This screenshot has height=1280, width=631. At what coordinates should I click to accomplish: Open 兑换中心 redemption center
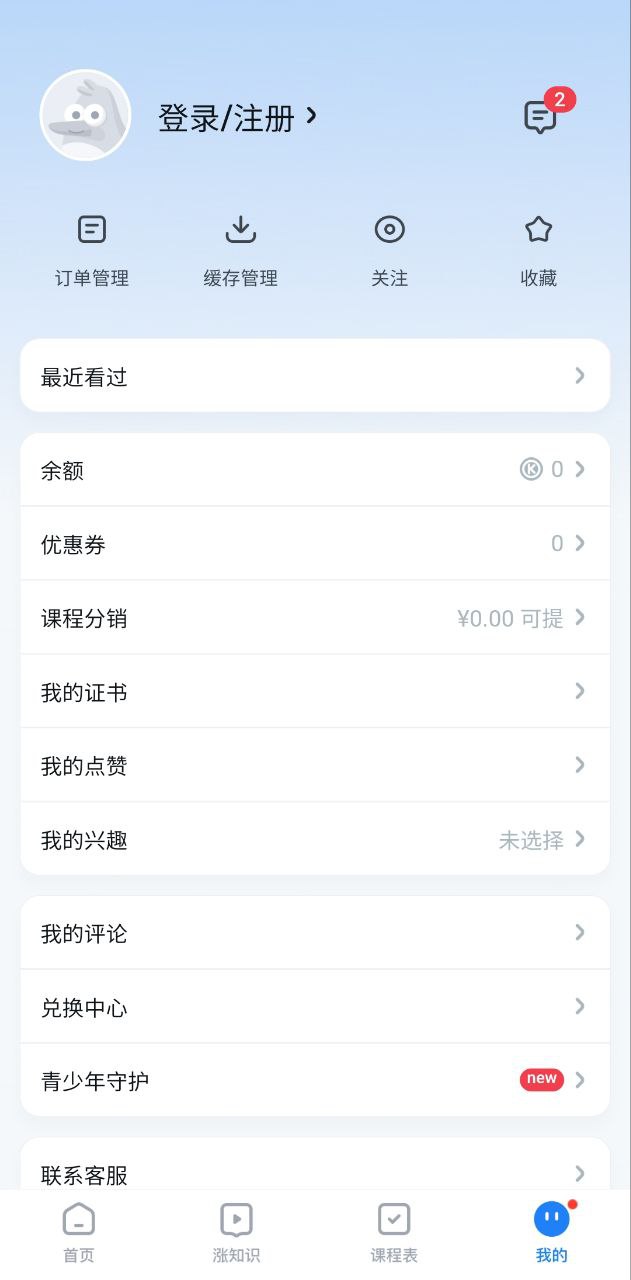point(315,1007)
